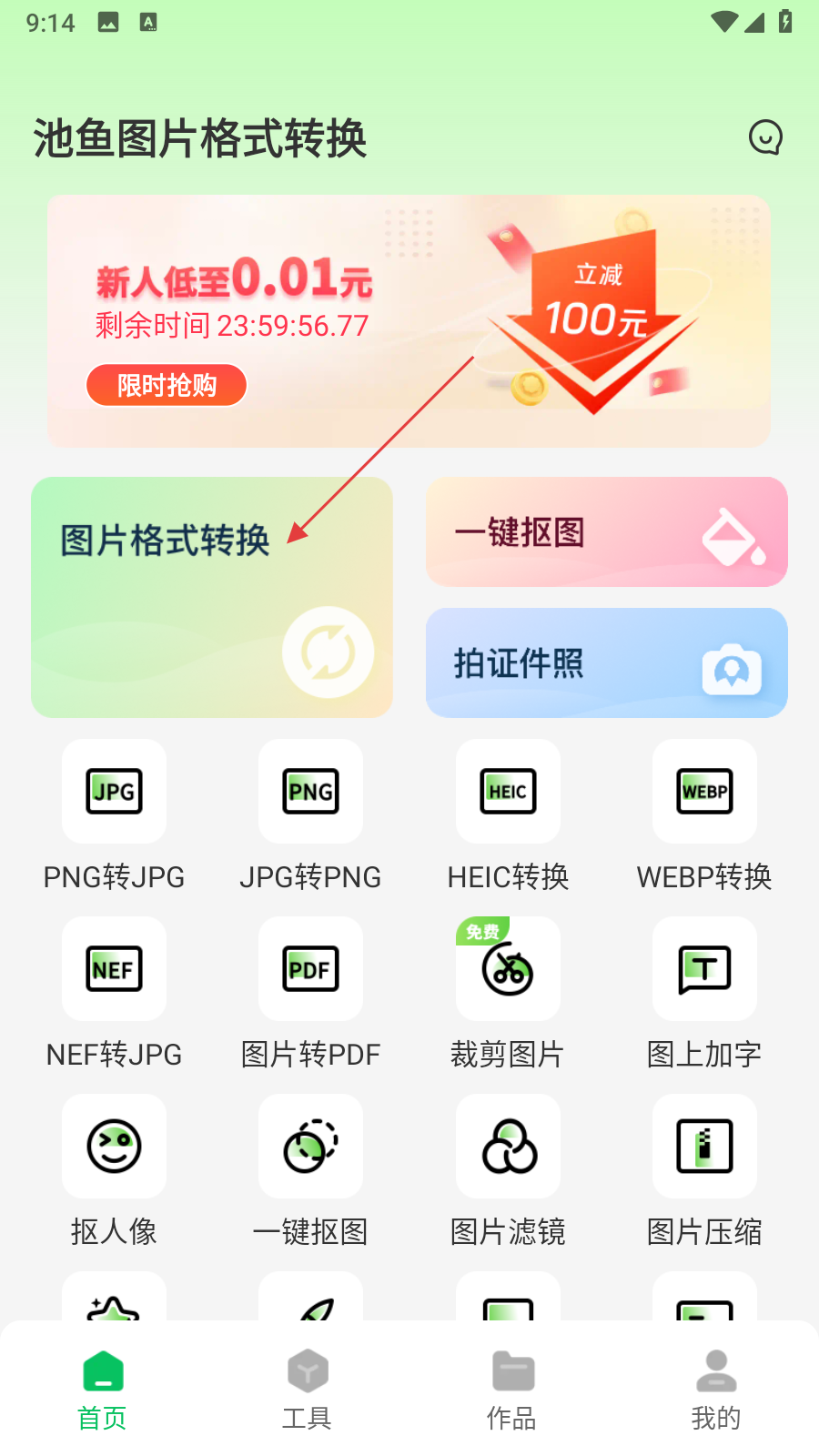
Task: Switch to the 作品 tab
Action: tap(511, 1390)
